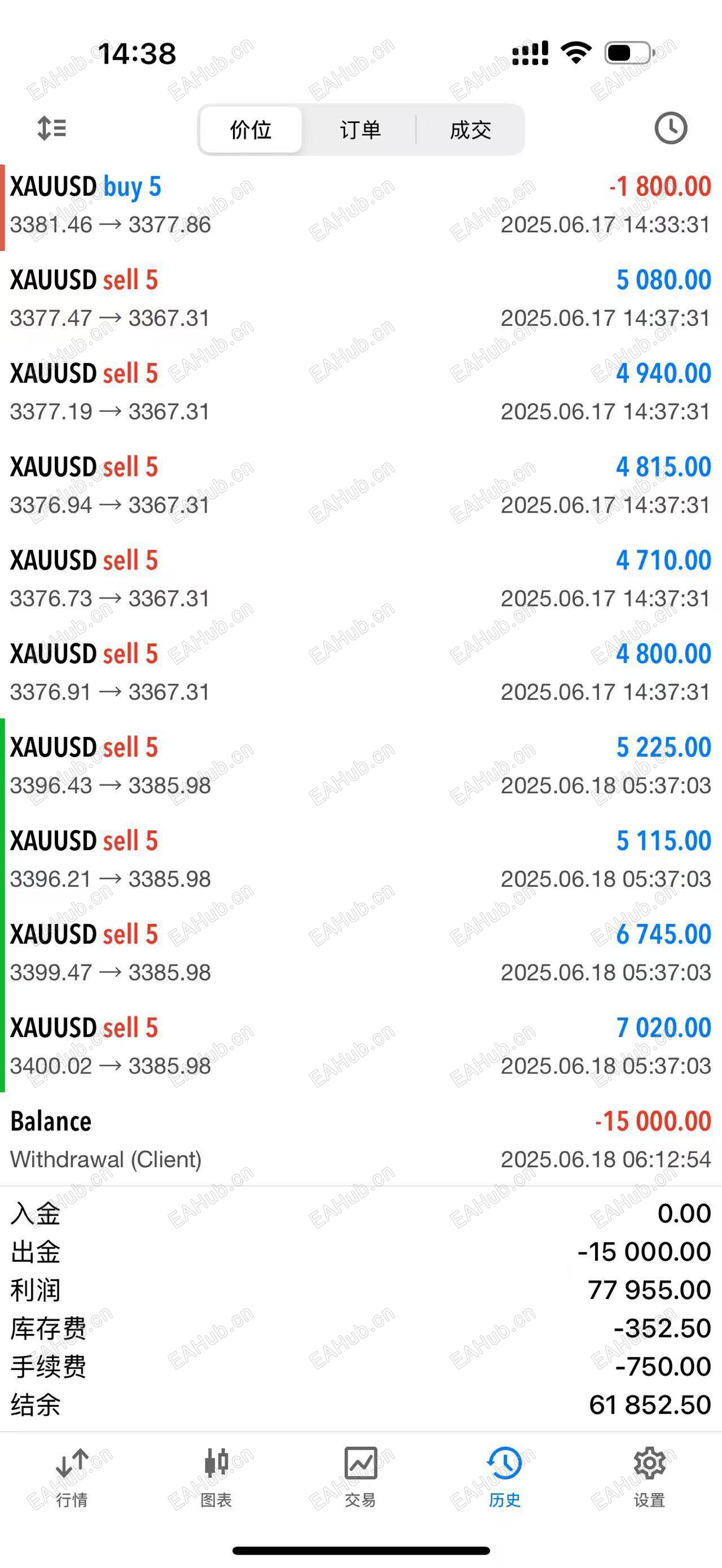Expand the sell row with profit 5 080.00
This screenshot has width=722, height=1568.
(360, 299)
